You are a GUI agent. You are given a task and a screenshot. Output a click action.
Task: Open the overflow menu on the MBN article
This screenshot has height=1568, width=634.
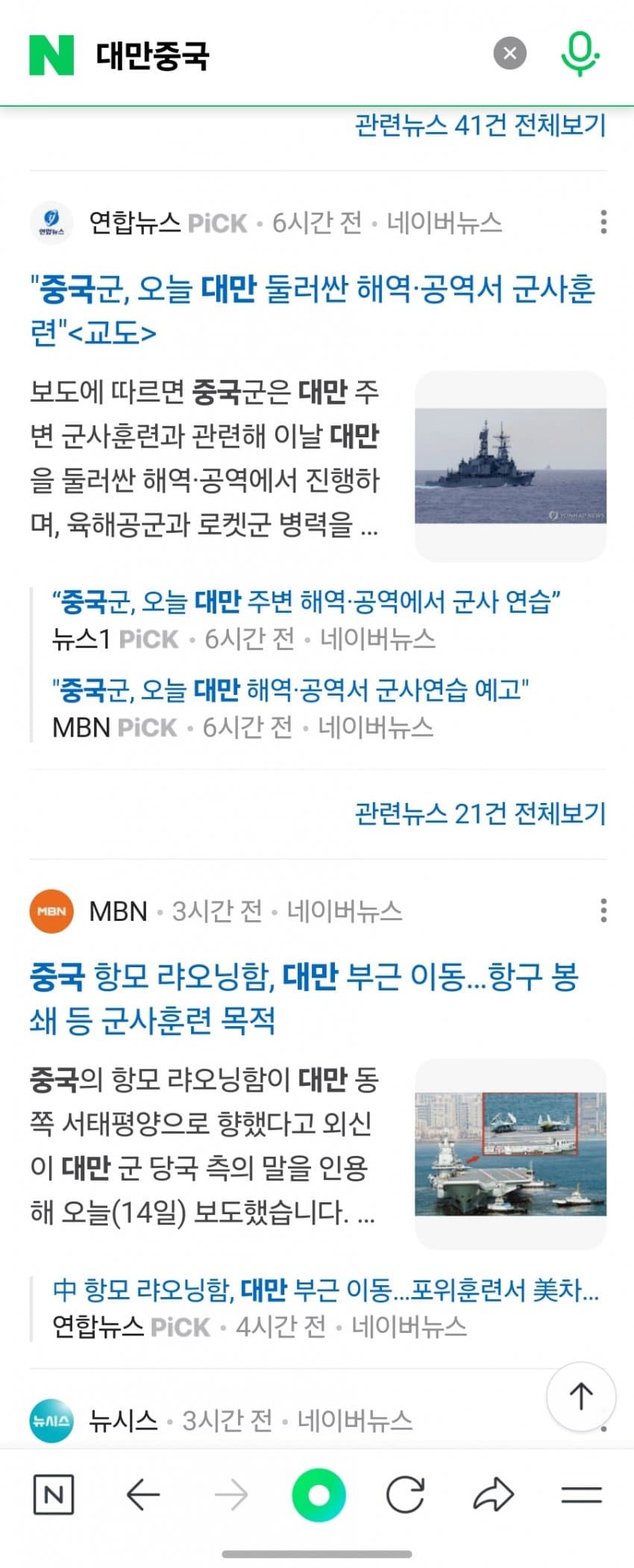click(603, 910)
